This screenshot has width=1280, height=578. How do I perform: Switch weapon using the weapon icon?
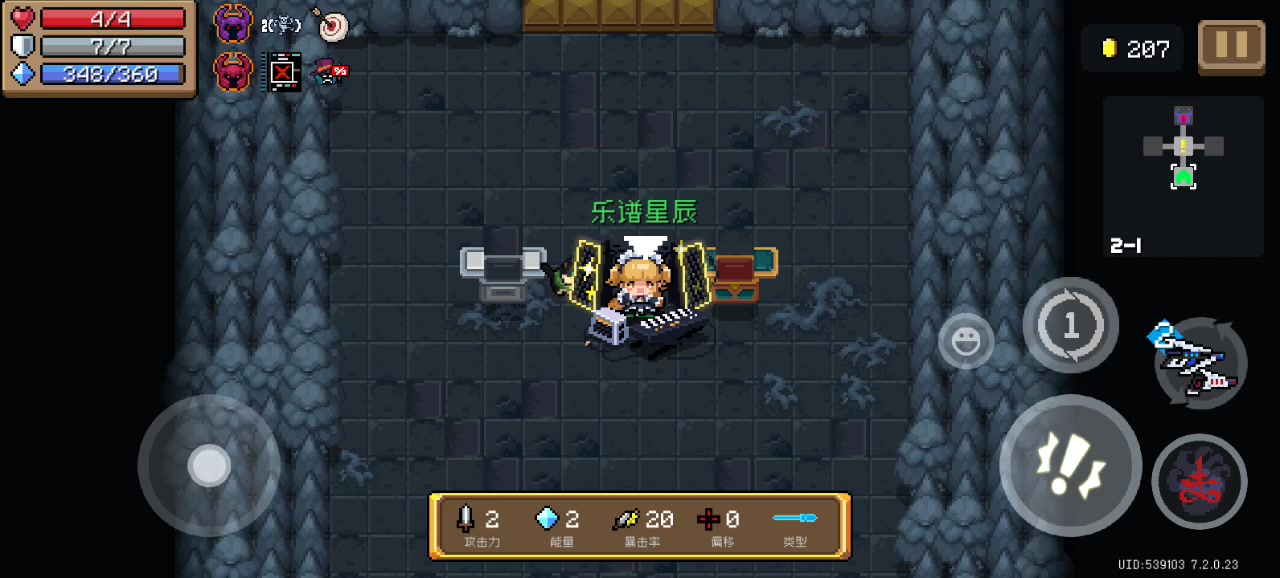[1197, 362]
